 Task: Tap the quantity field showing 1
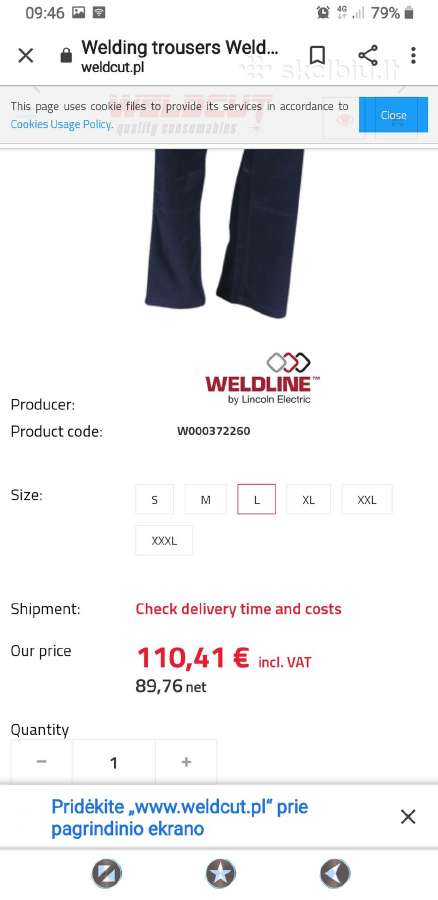pos(114,762)
